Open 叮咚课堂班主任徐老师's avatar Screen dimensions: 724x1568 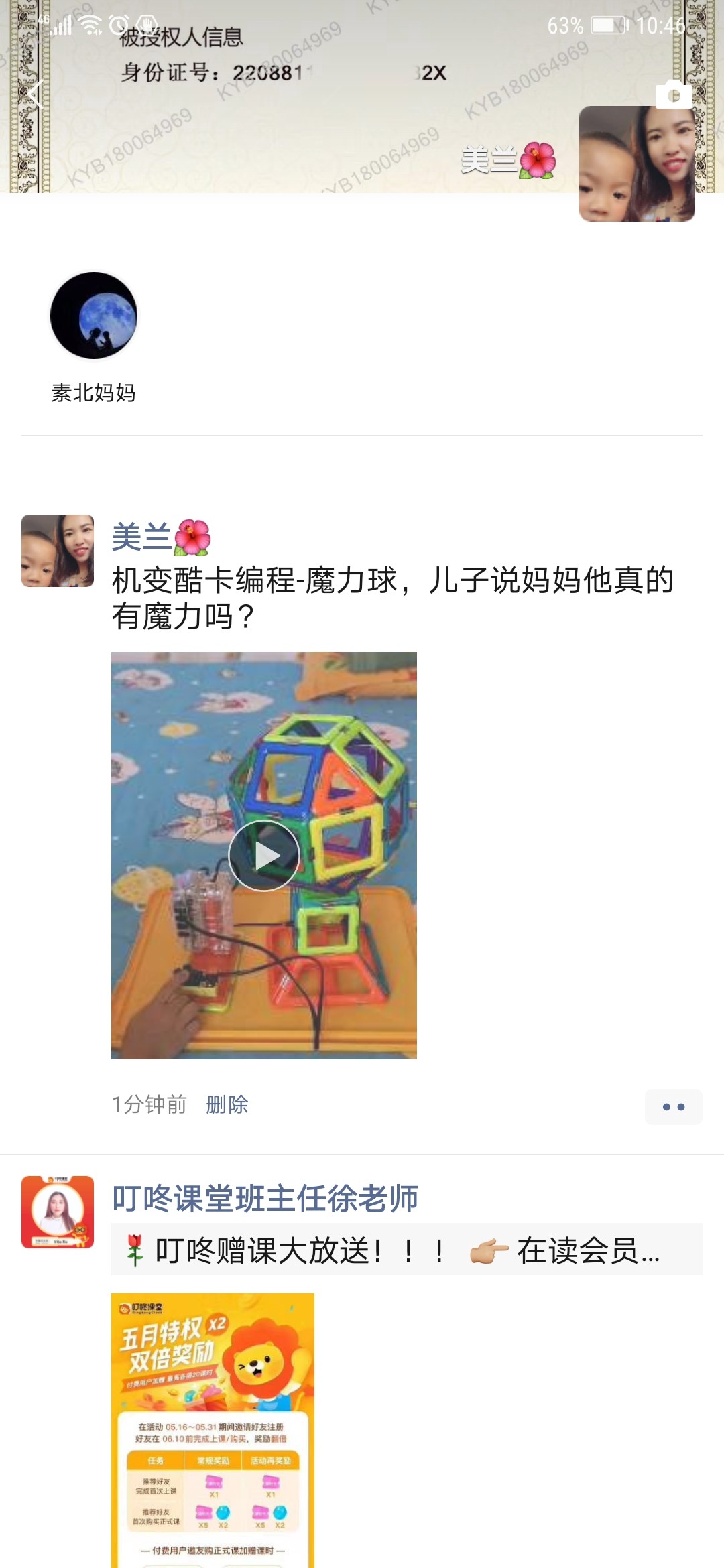point(58,1212)
